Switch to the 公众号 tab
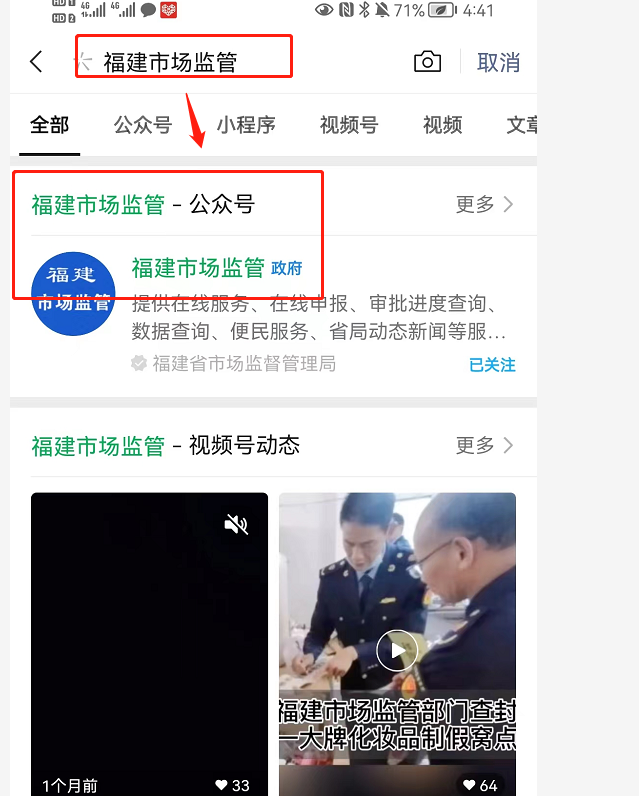This screenshot has width=639, height=796. pos(142,125)
